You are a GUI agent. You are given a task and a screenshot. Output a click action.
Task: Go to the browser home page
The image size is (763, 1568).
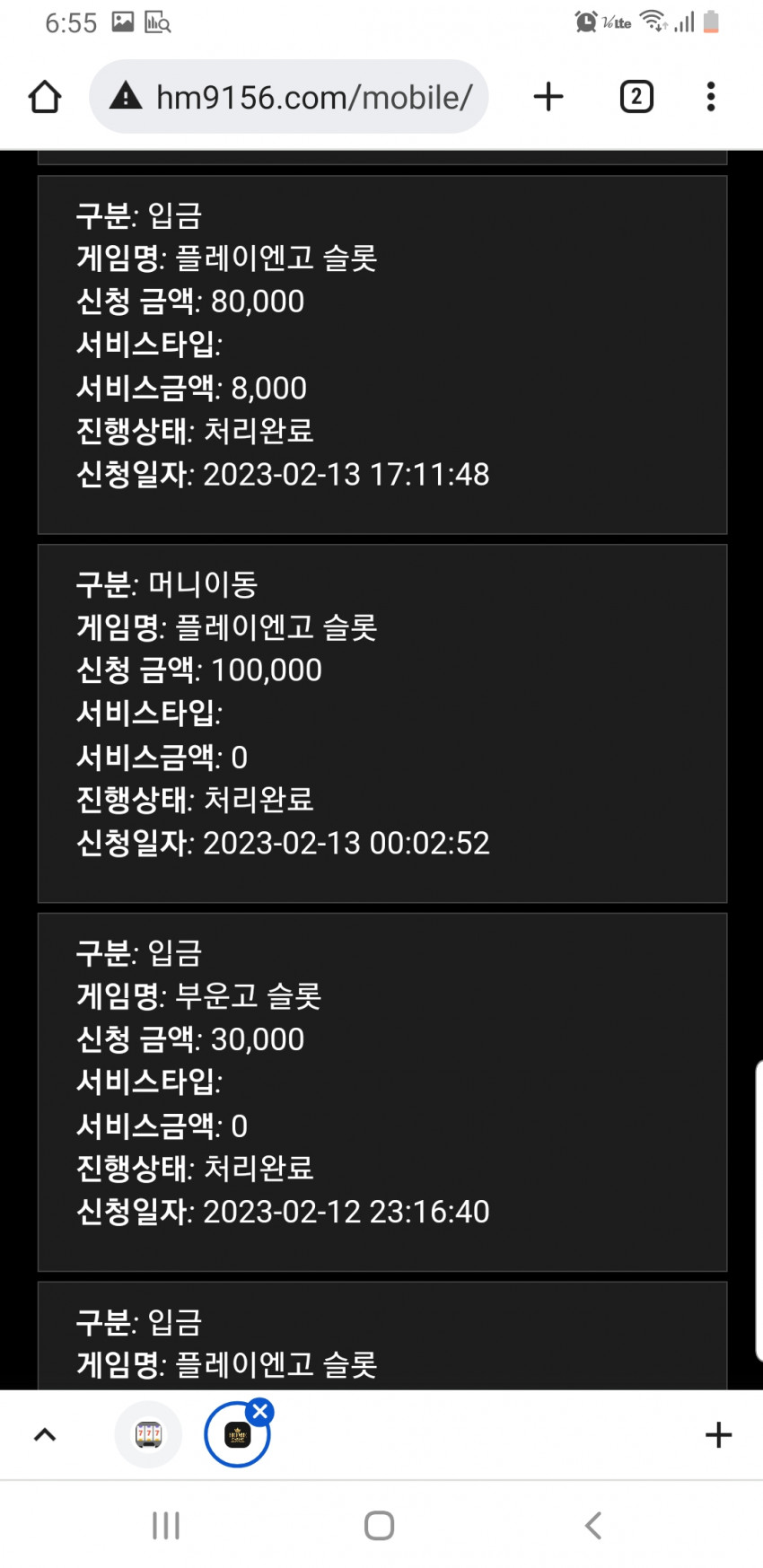click(45, 97)
